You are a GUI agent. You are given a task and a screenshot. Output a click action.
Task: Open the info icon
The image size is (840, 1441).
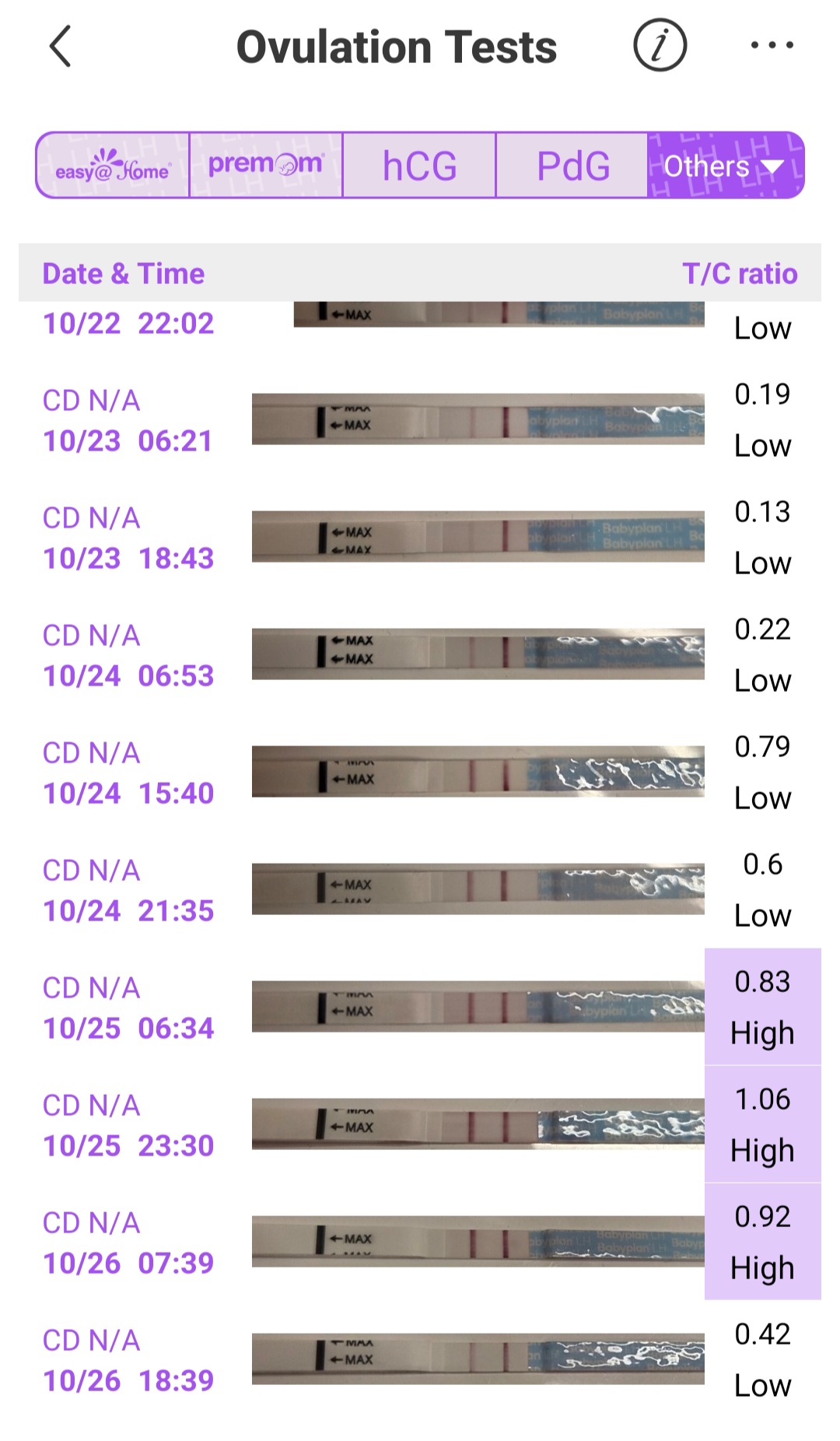click(x=660, y=46)
